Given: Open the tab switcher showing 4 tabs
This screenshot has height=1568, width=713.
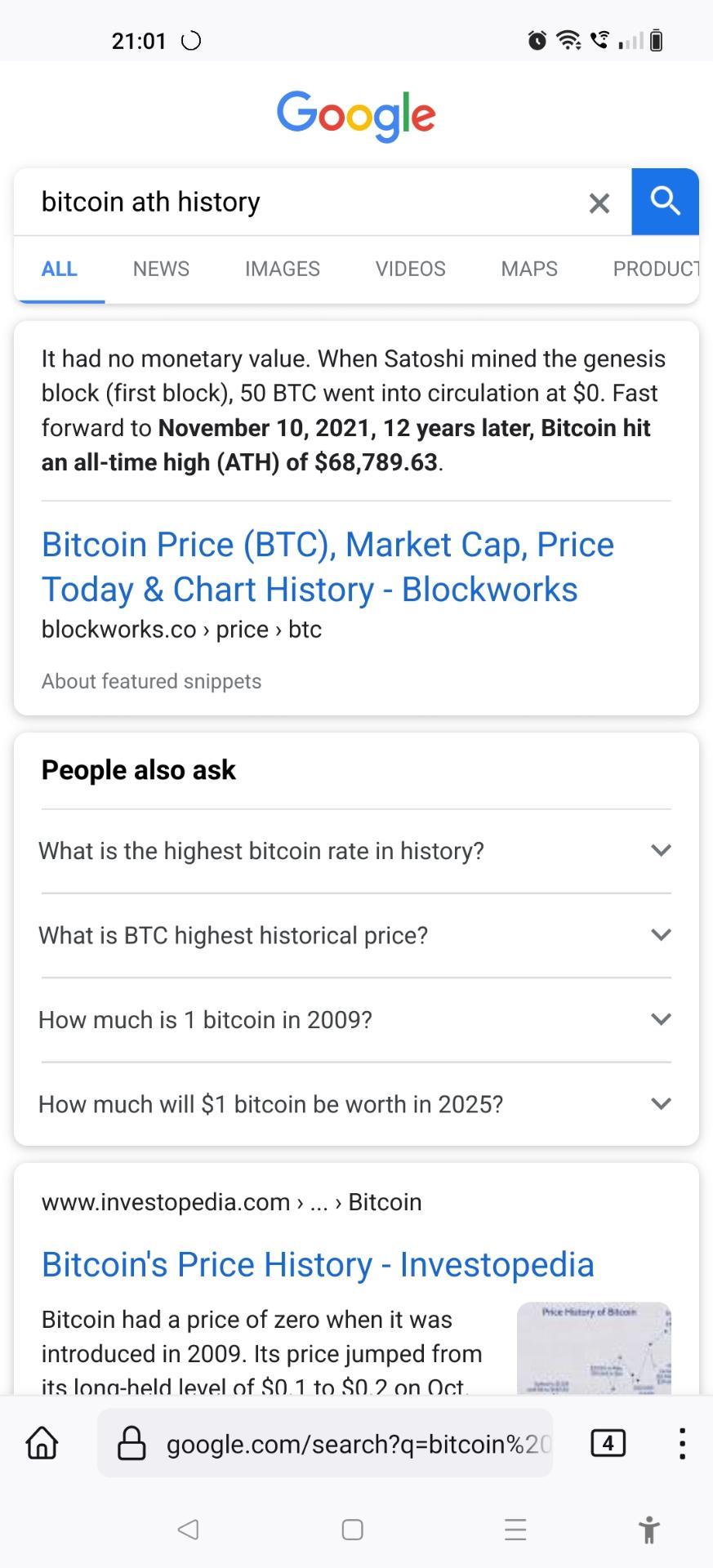Looking at the screenshot, I should [608, 1443].
